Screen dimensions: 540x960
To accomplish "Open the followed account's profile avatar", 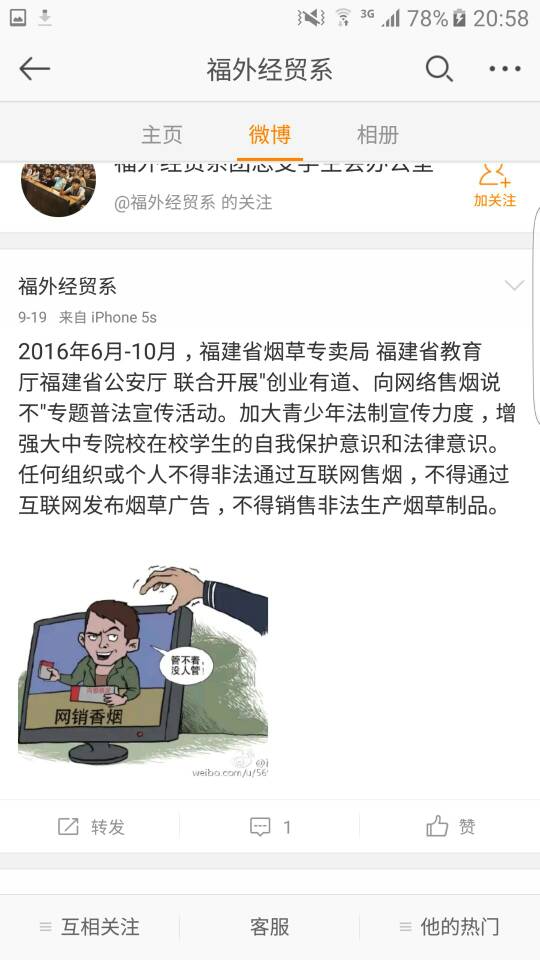I will click(x=58, y=189).
